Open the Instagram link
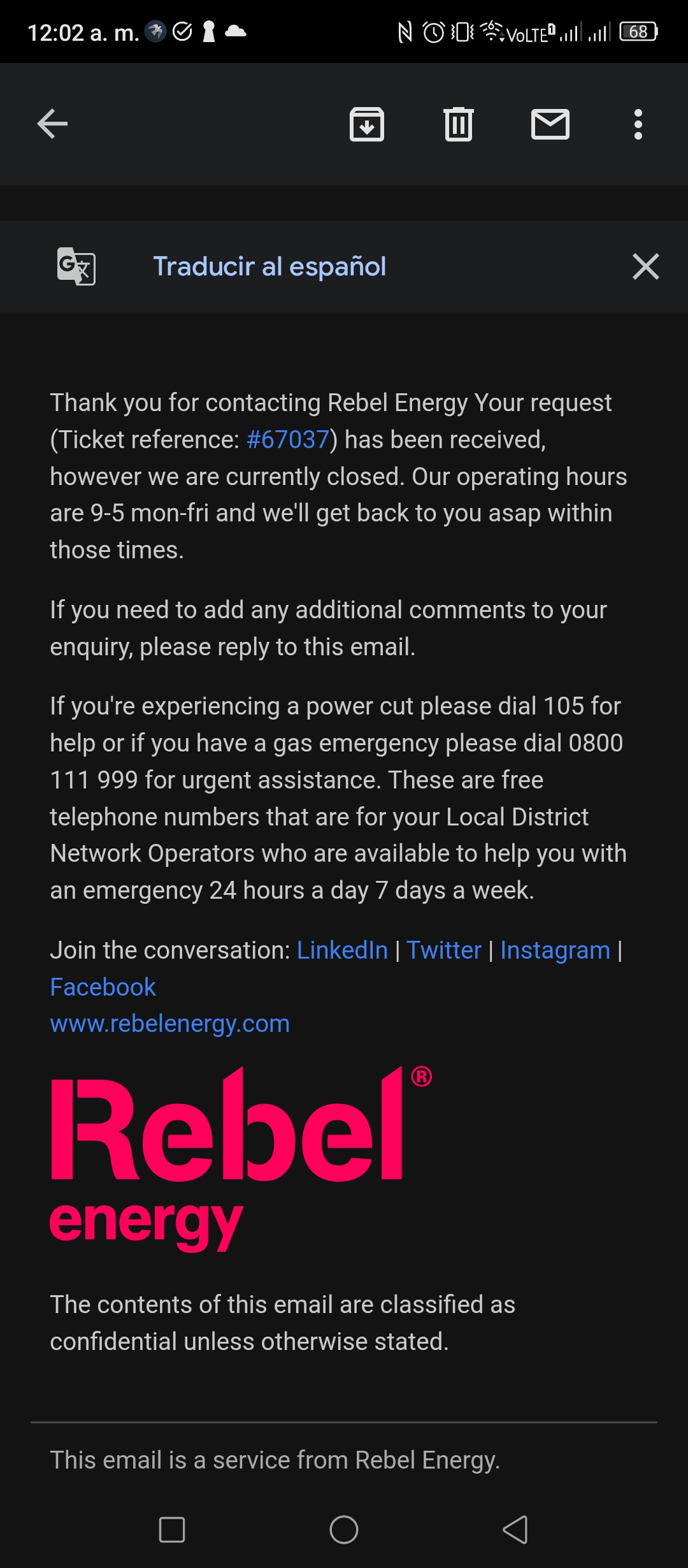 (555, 950)
